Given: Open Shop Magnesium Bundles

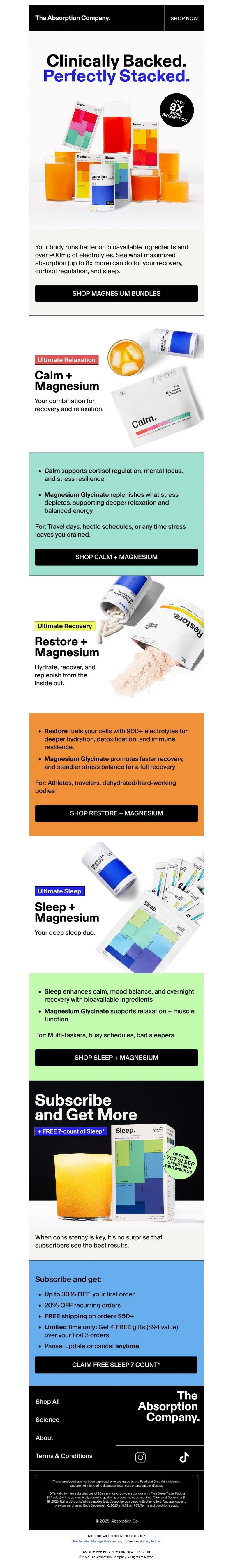Looking at the screenshot, I should 116,293.
